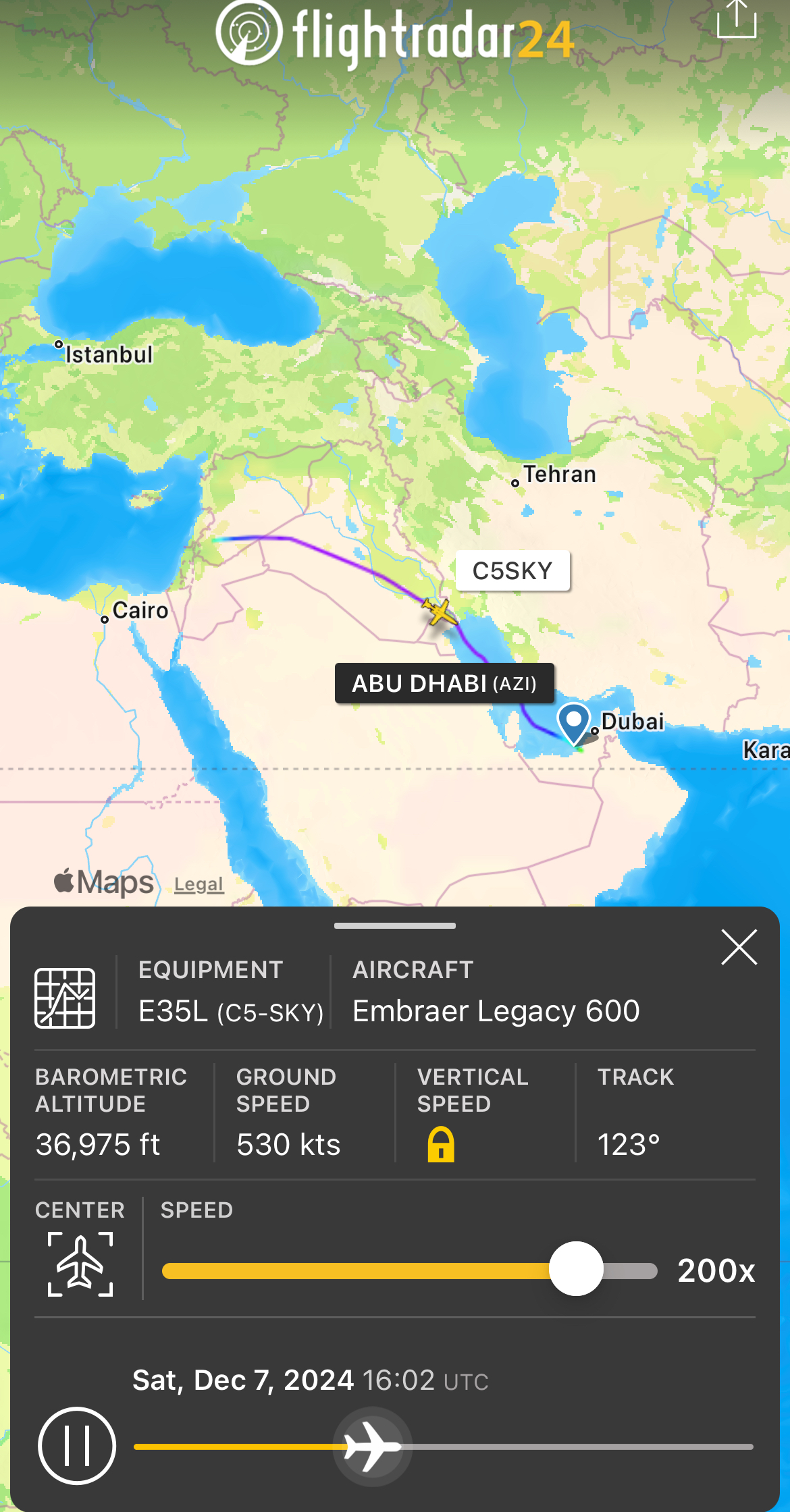Center the map on the aircraft
Viewport: 790px width, 1512px height.
(80, 1264)
